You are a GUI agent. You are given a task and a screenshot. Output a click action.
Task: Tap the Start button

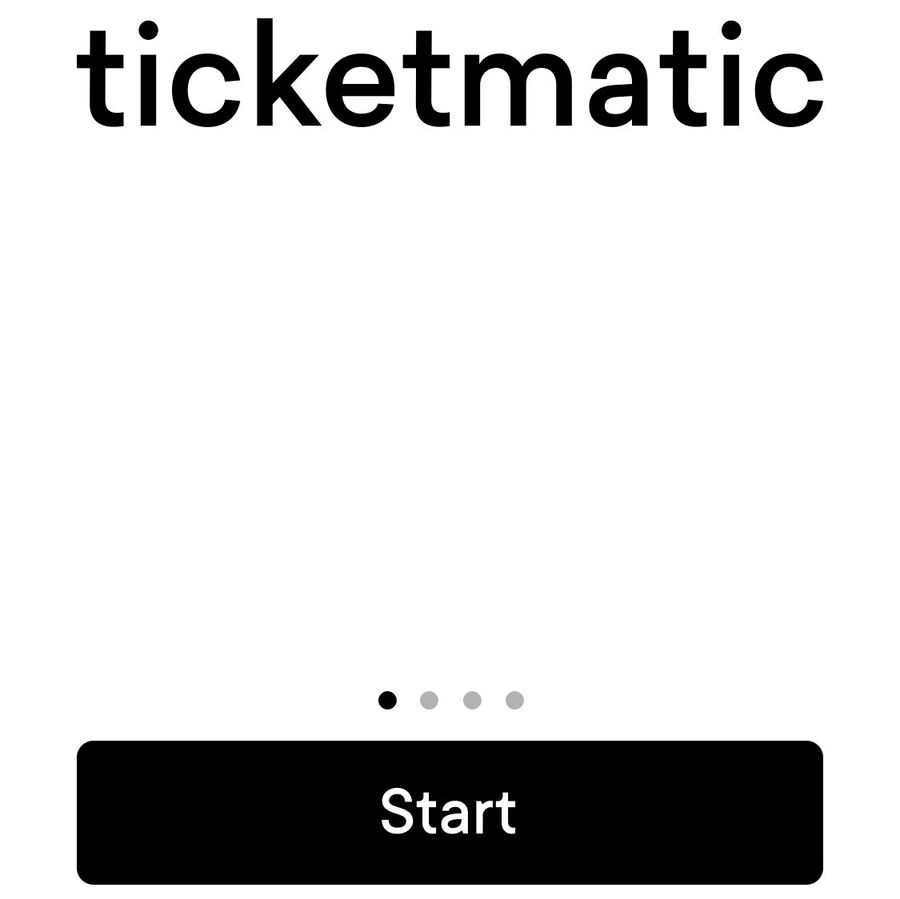449,812
